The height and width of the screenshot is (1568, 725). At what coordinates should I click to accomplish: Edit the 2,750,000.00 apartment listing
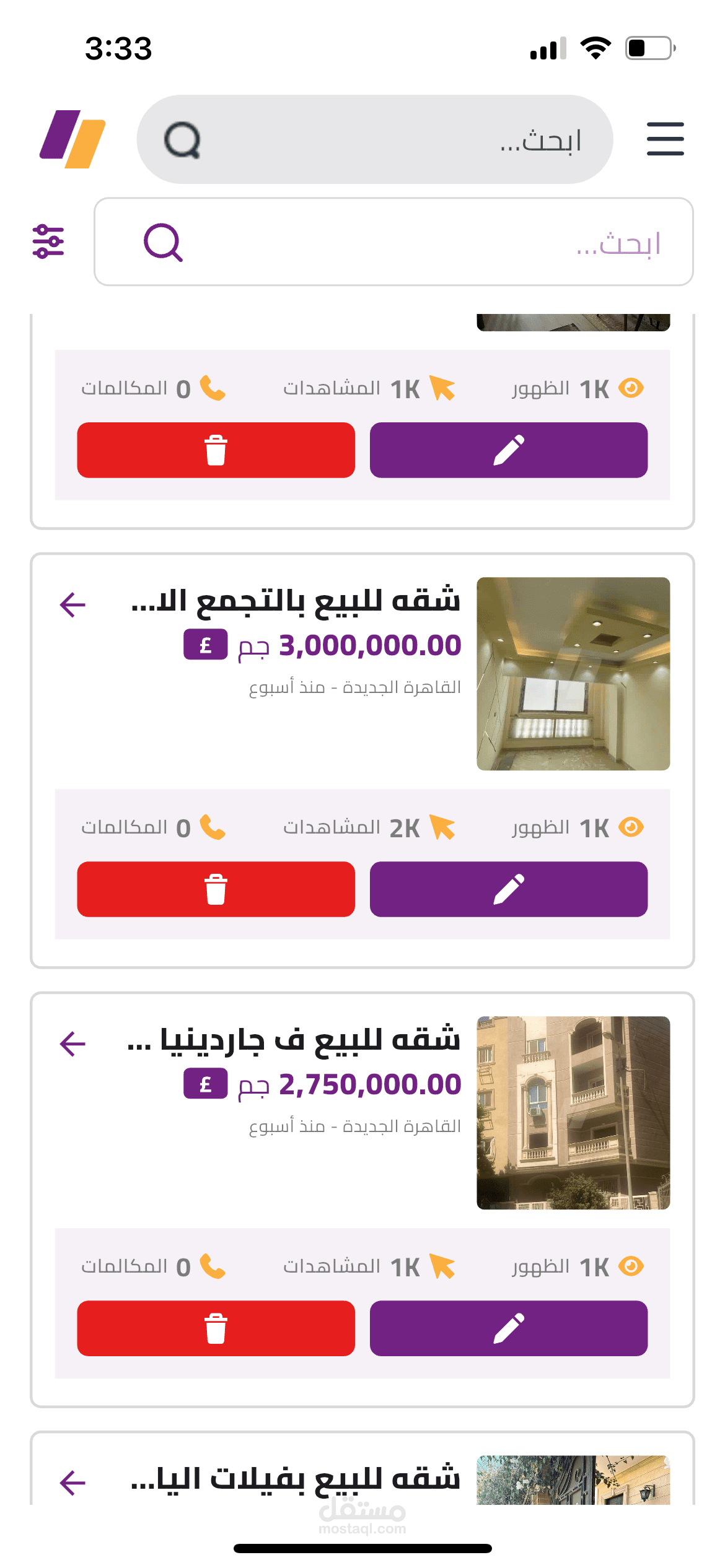click(508, 1328)
